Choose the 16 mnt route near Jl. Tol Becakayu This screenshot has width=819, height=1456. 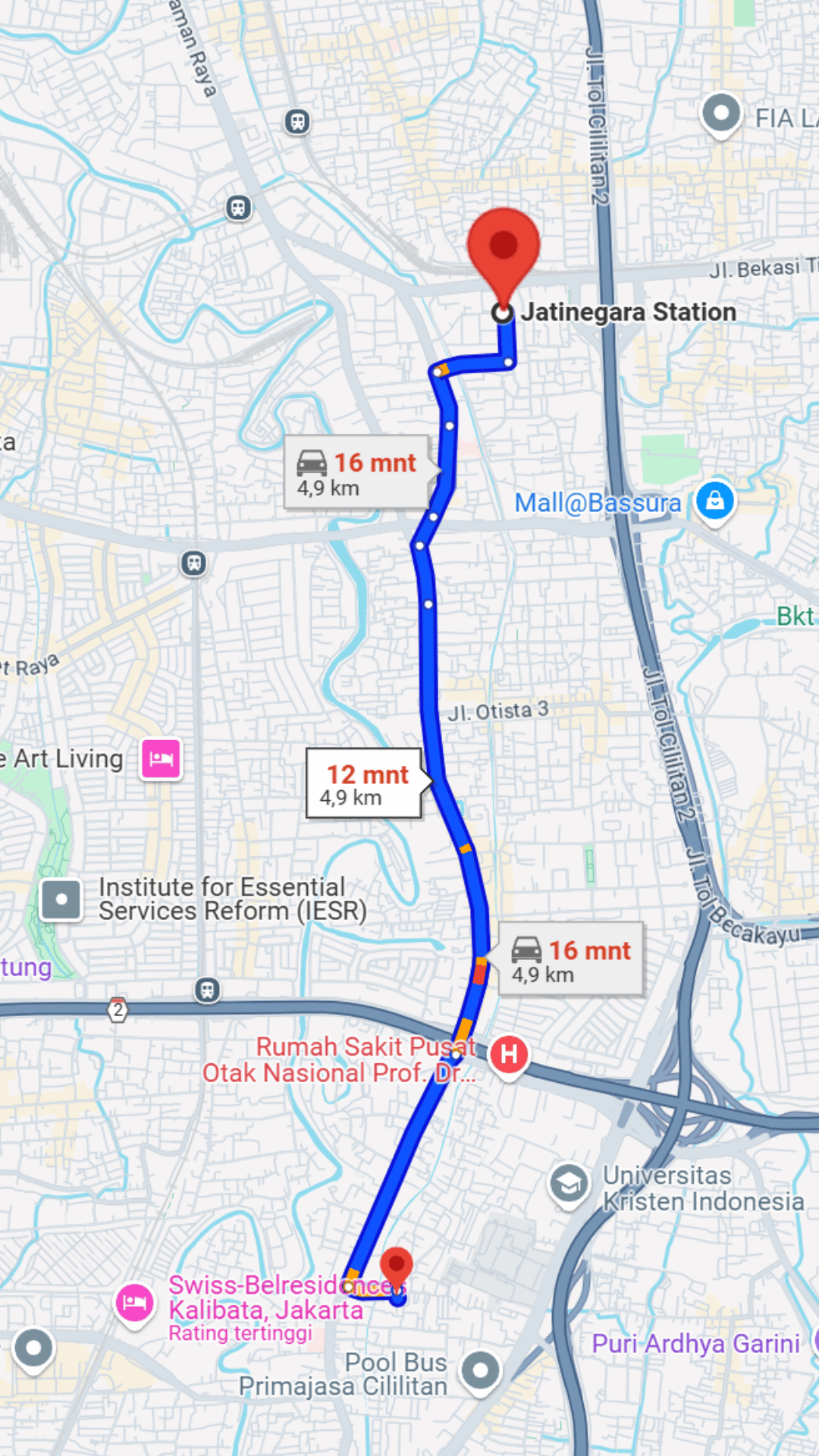point(570,959)
